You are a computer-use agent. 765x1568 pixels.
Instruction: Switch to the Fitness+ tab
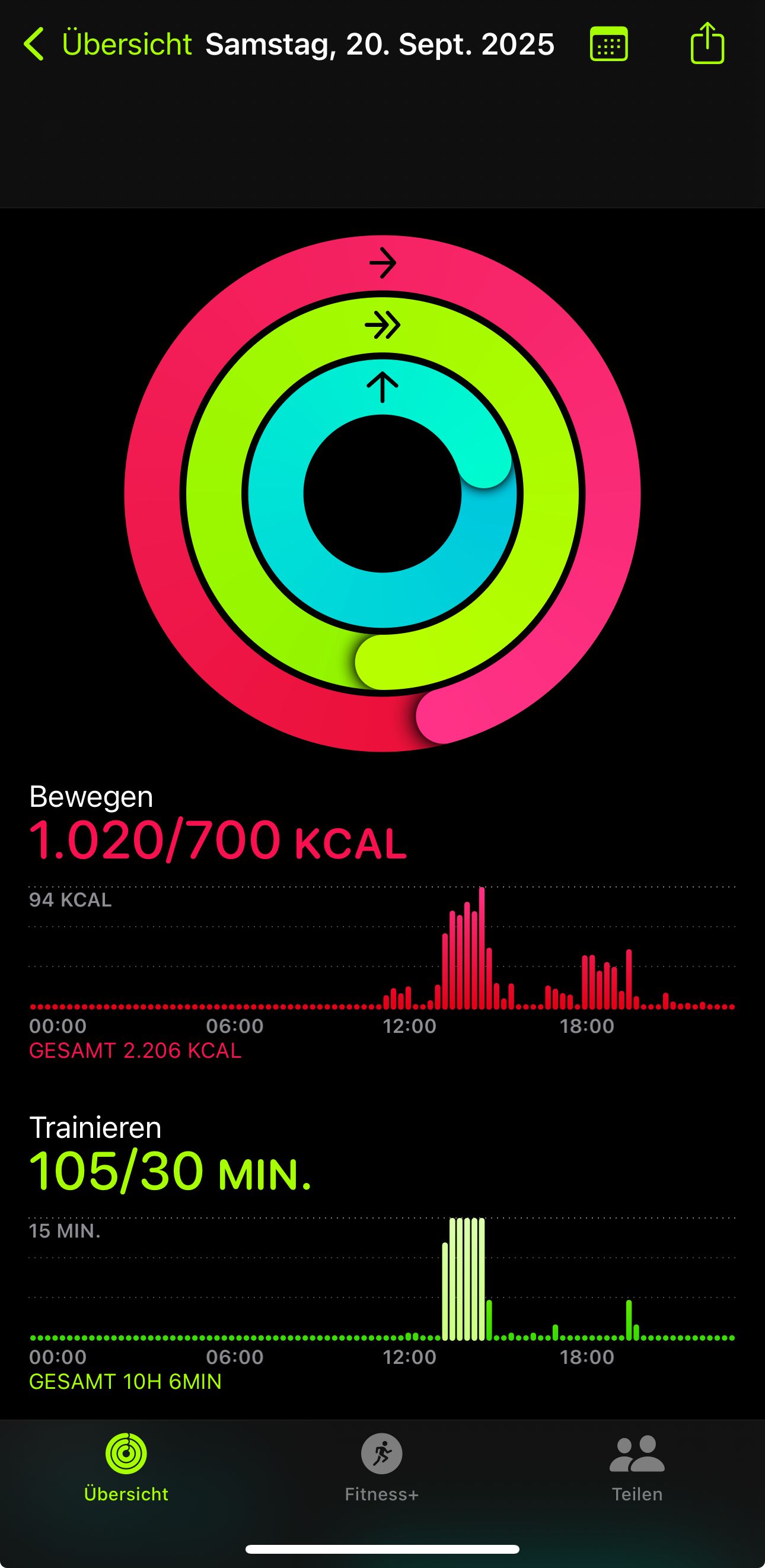click(381, 1468)
